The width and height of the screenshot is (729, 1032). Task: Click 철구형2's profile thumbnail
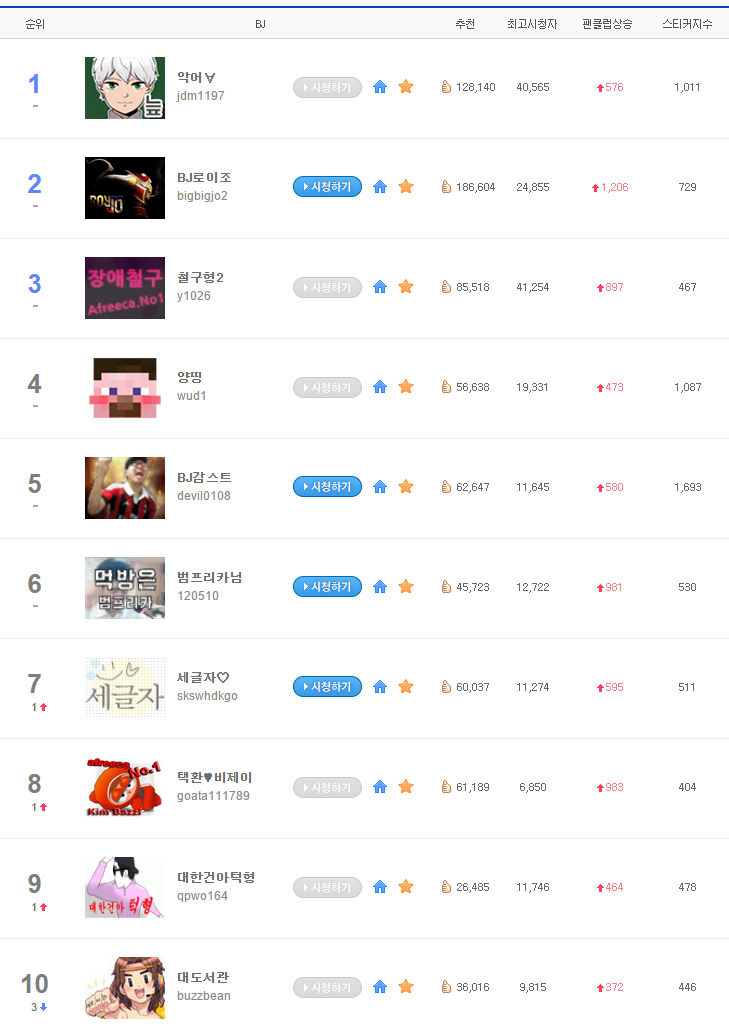point(124,288)
